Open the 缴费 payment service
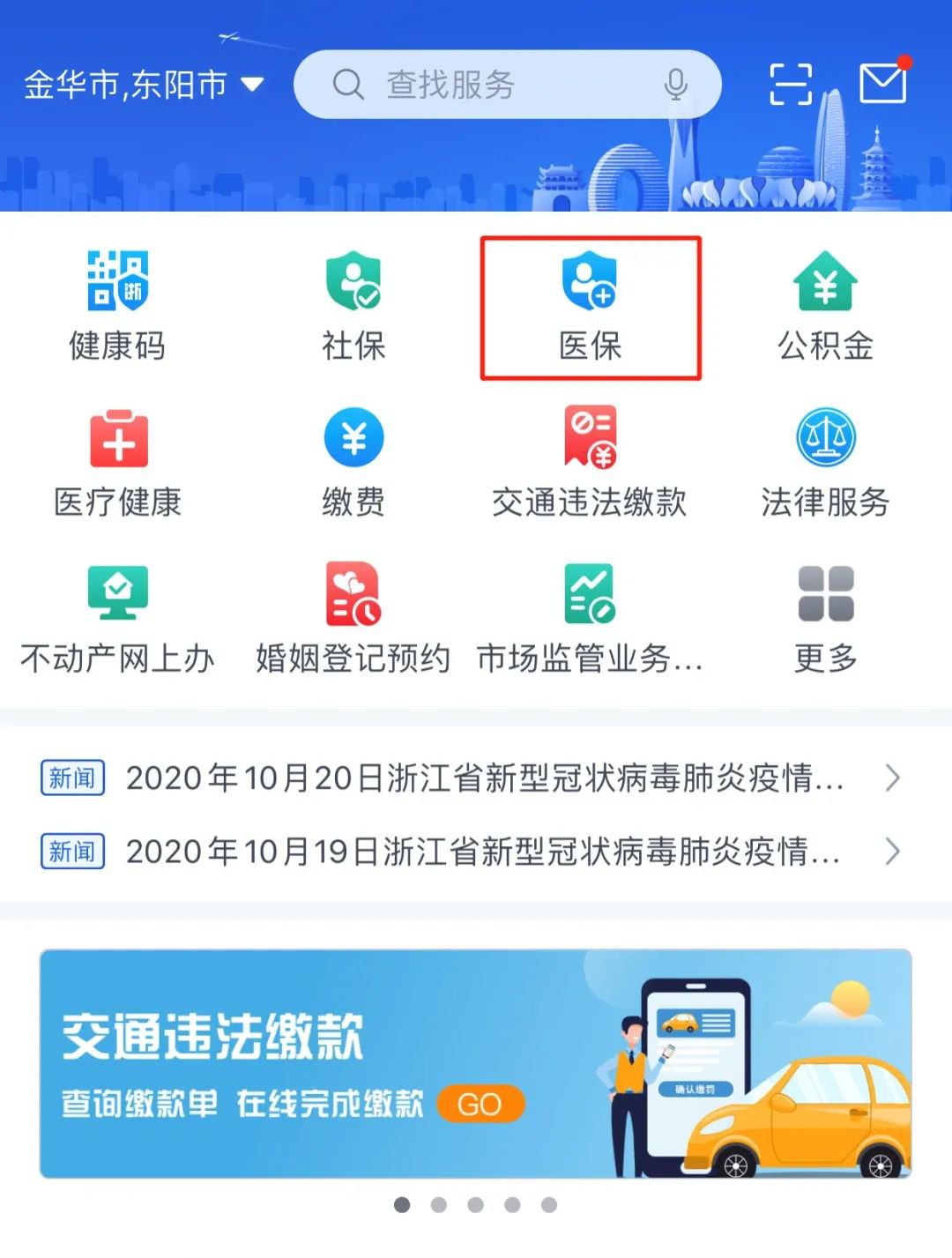This screenshot has height=1258, width=952. click(353, 462)
